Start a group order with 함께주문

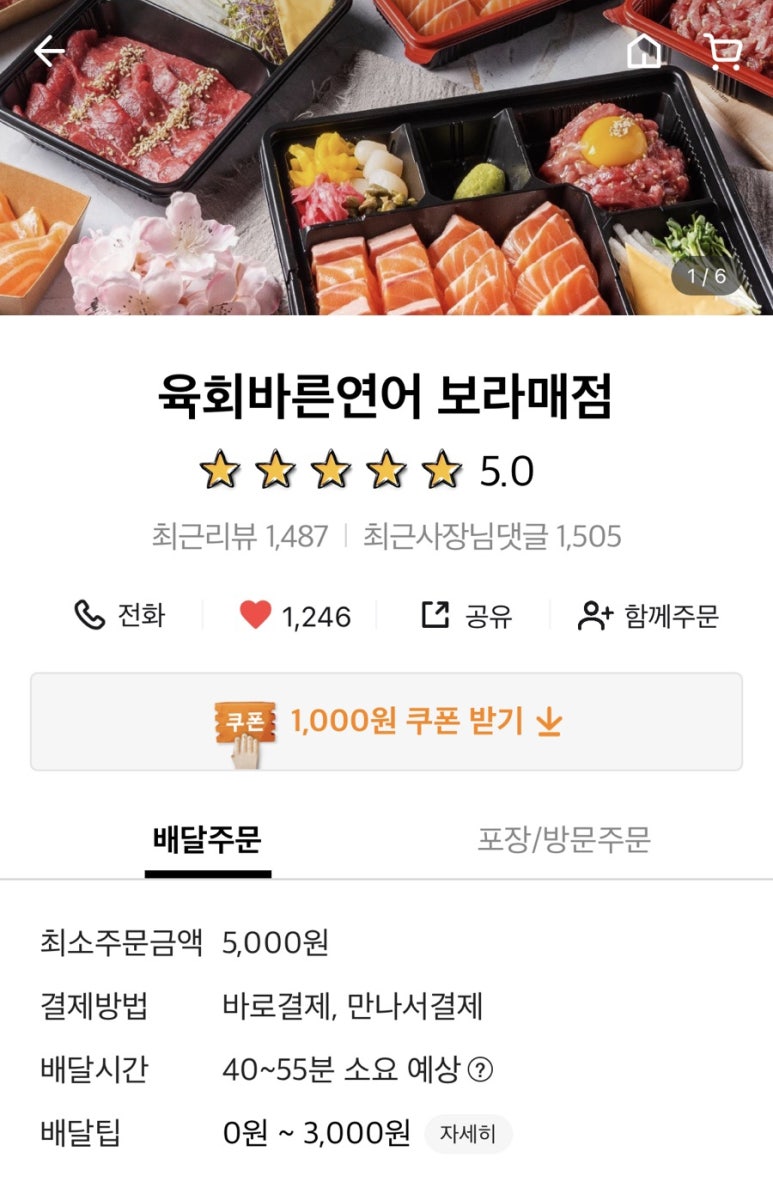coord(648,615)
